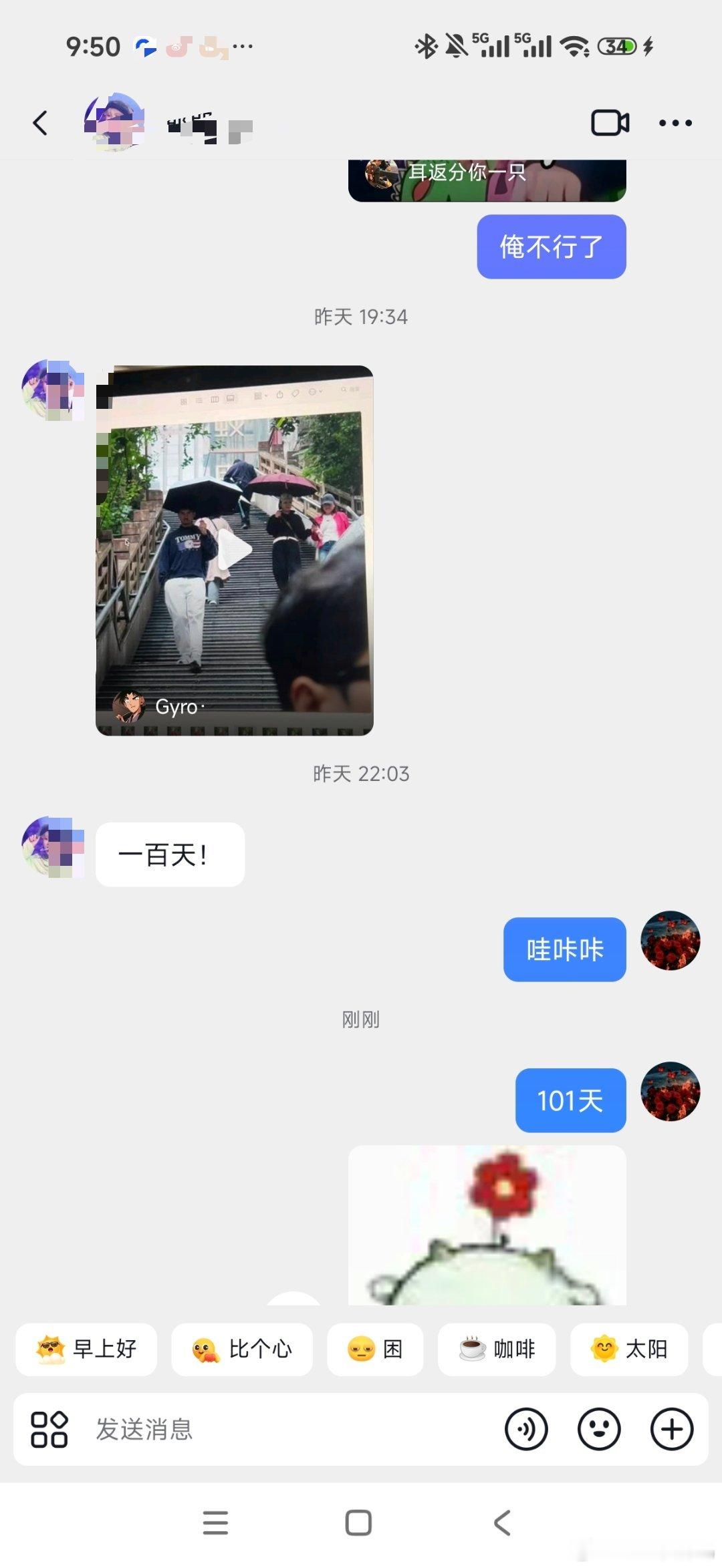Tap the 困 quick reply chip
The image size is (722, 1568).
376,1350
